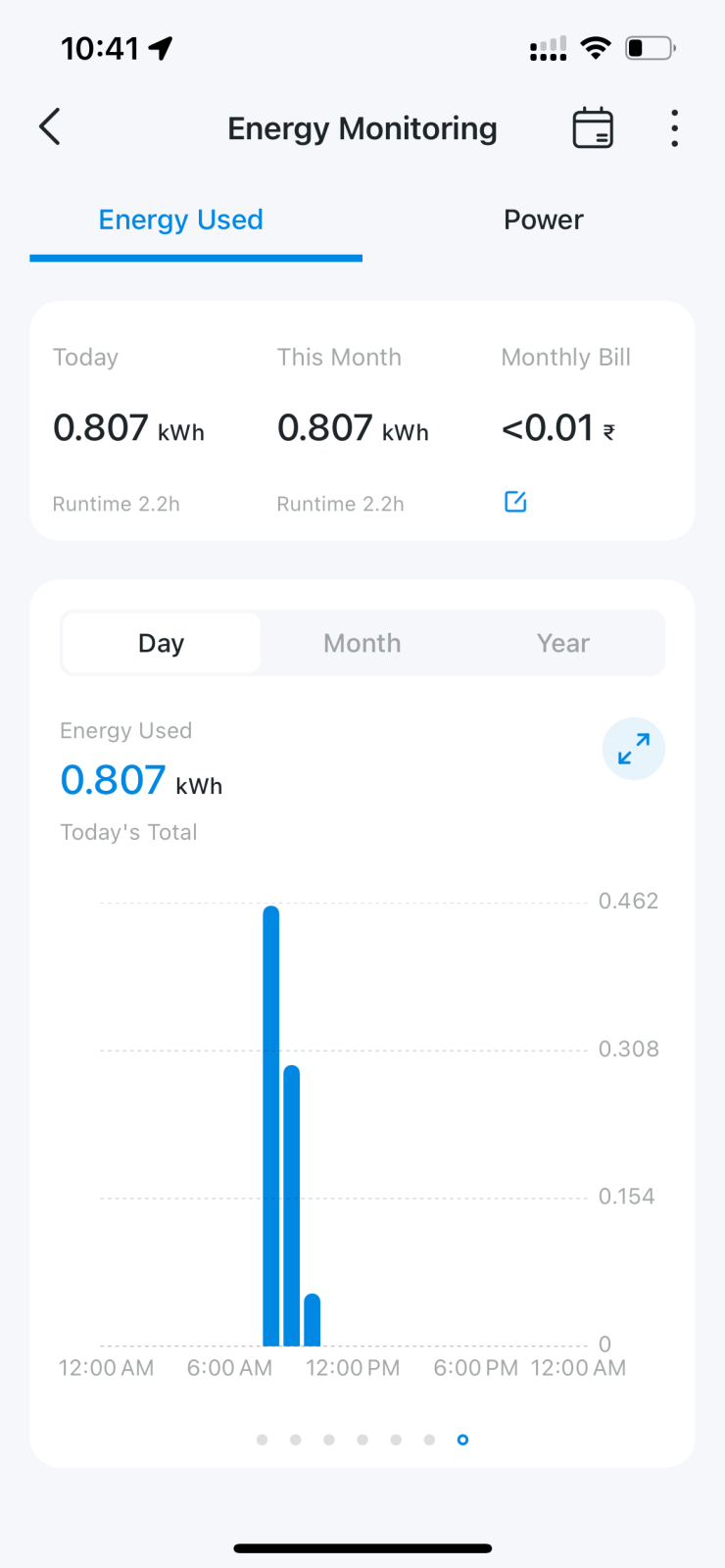This screenshot has height=1568, width=725.
Task: Select the Day chart view
Action: tap(162, 643)
